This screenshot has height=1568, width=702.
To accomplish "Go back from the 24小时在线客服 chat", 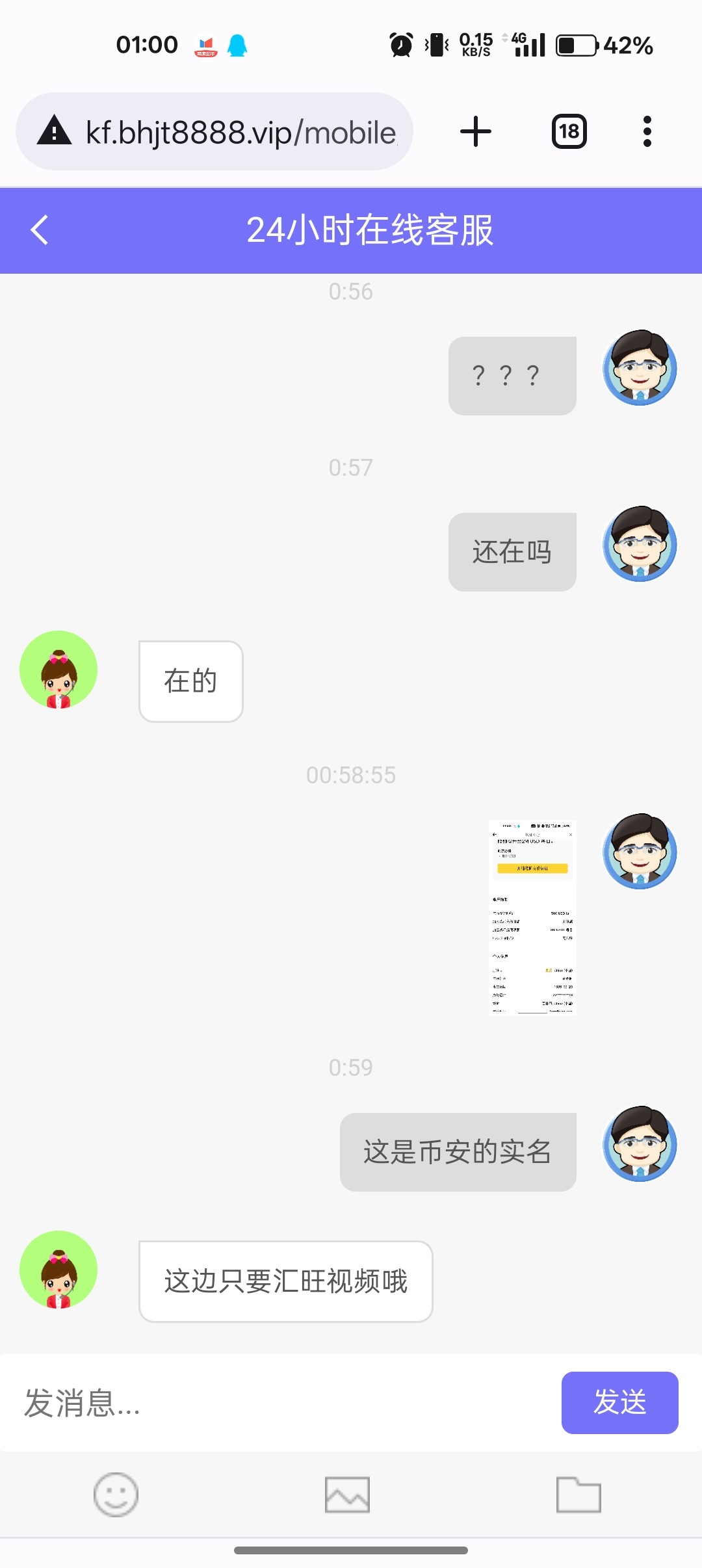I will click(x=40, y=230).
